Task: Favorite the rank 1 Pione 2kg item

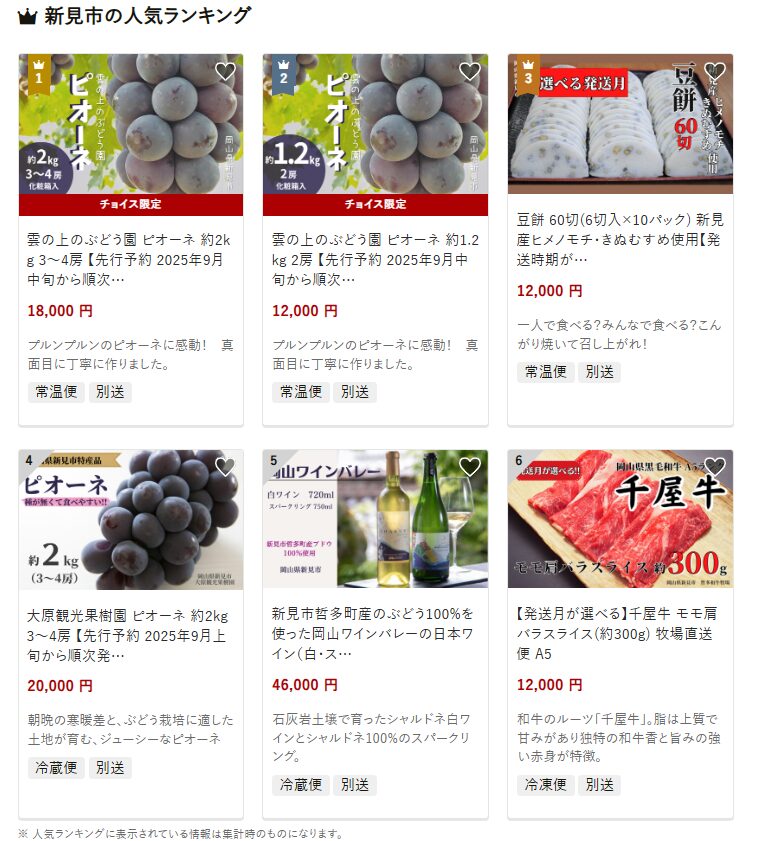Action: coord(225,72)
